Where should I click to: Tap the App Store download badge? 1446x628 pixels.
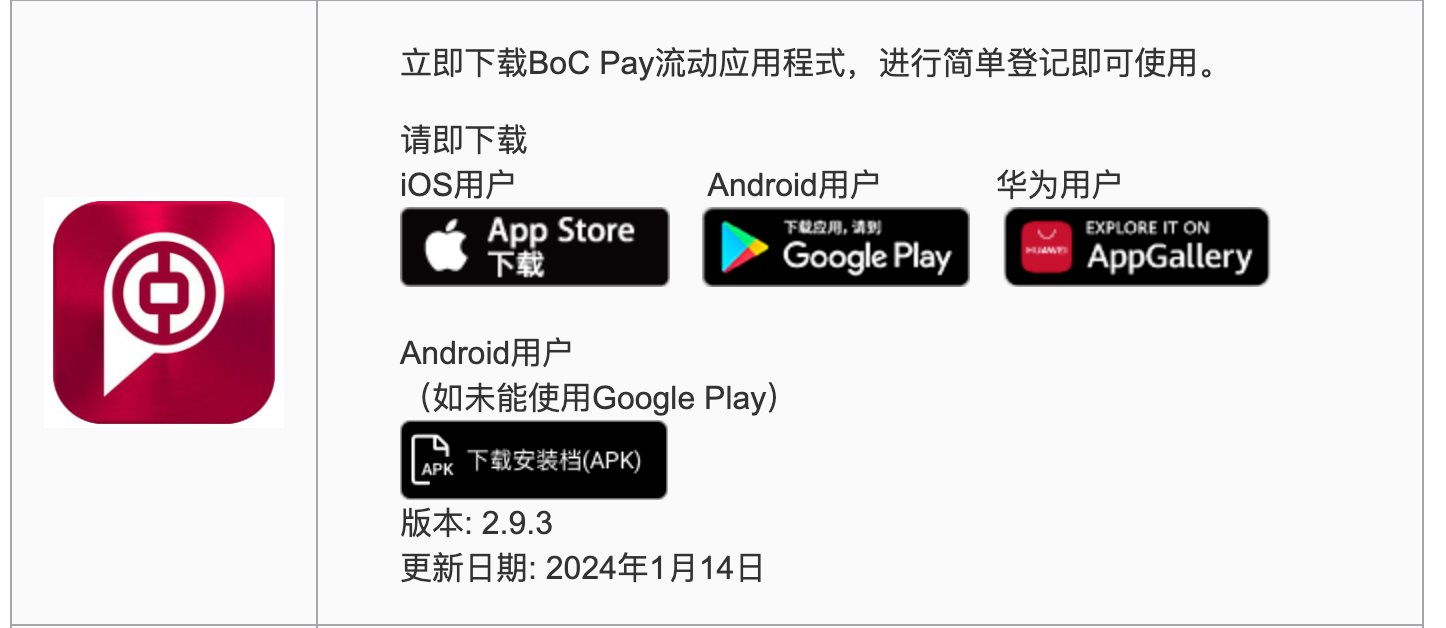[534, 247]
